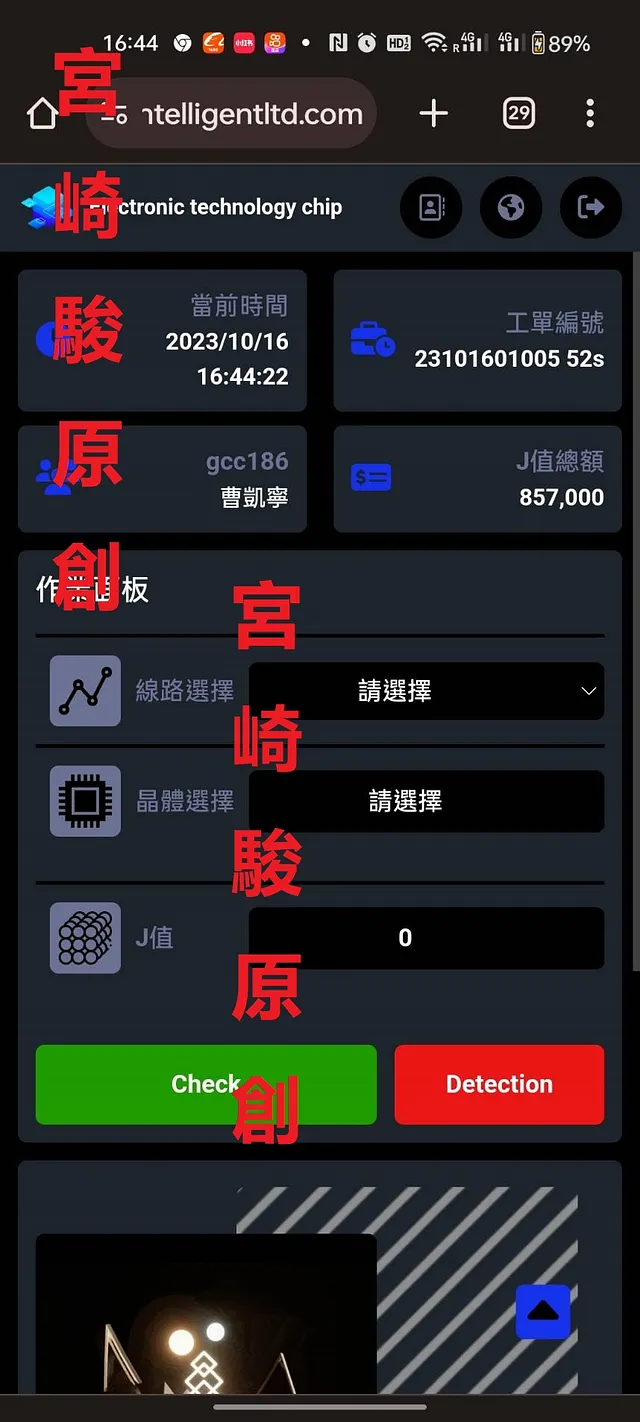This screenshot has height=1422, width=640.
Task: Open the 晶體選擇 selector
Action: (x=426, y=801)
